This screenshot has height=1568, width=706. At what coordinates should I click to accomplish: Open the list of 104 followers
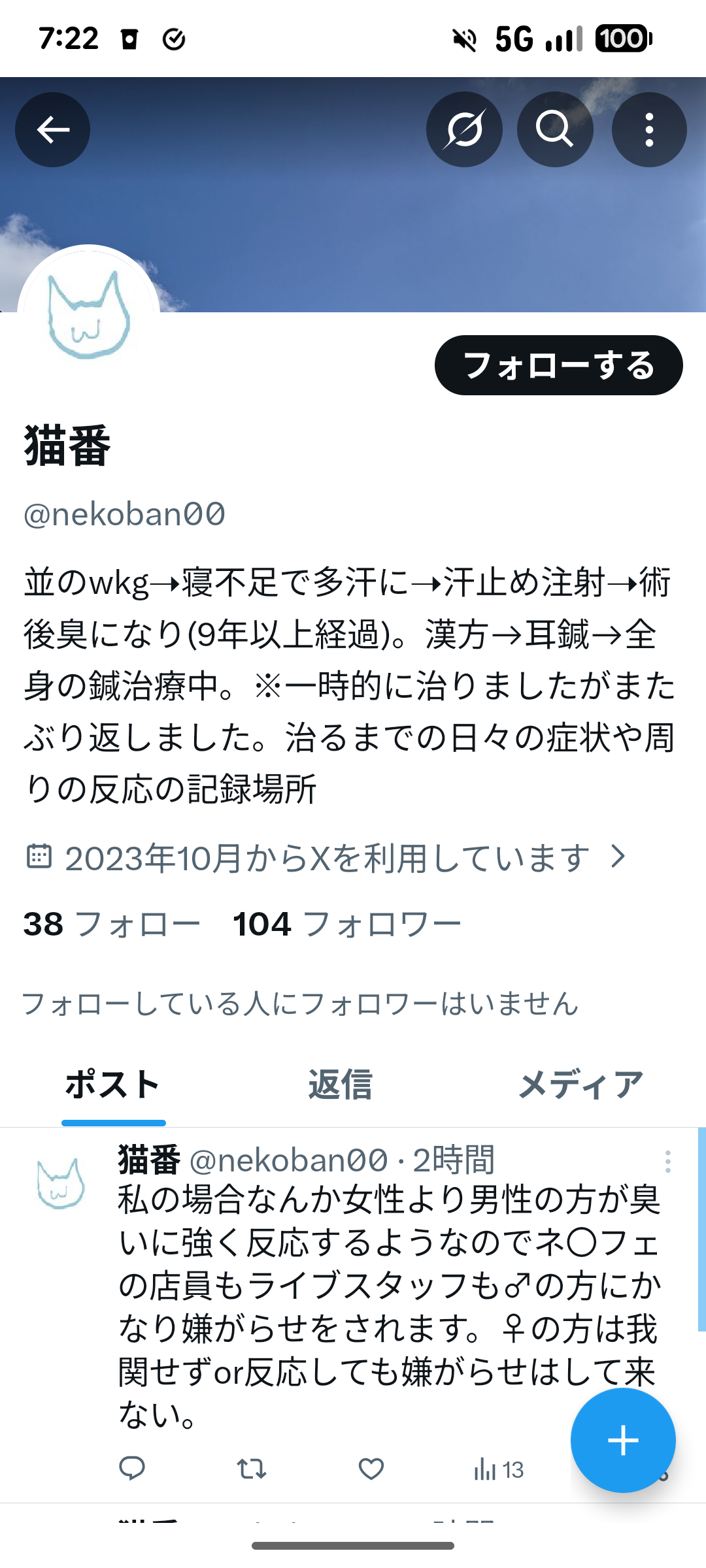[347, 924]
